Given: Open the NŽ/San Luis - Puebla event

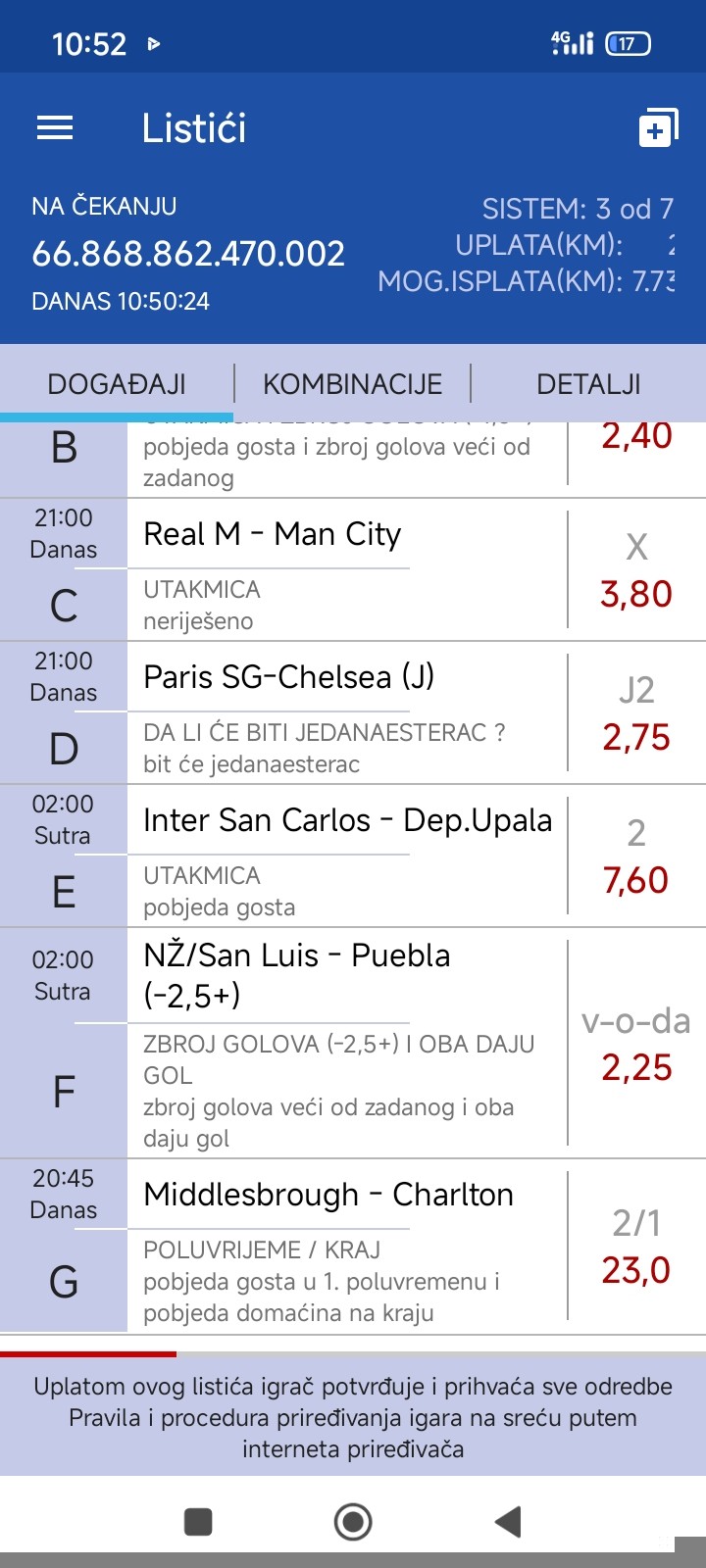Looking at the screenshot, I should click(x=297, y=974).
